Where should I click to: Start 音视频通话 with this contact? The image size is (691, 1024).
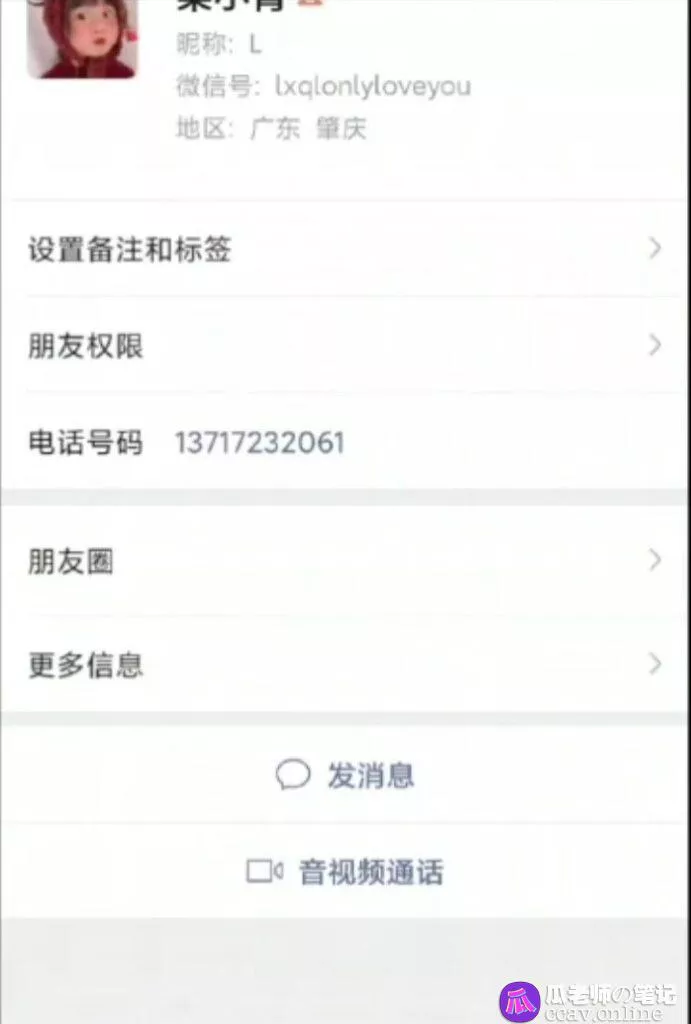(346, 872)
